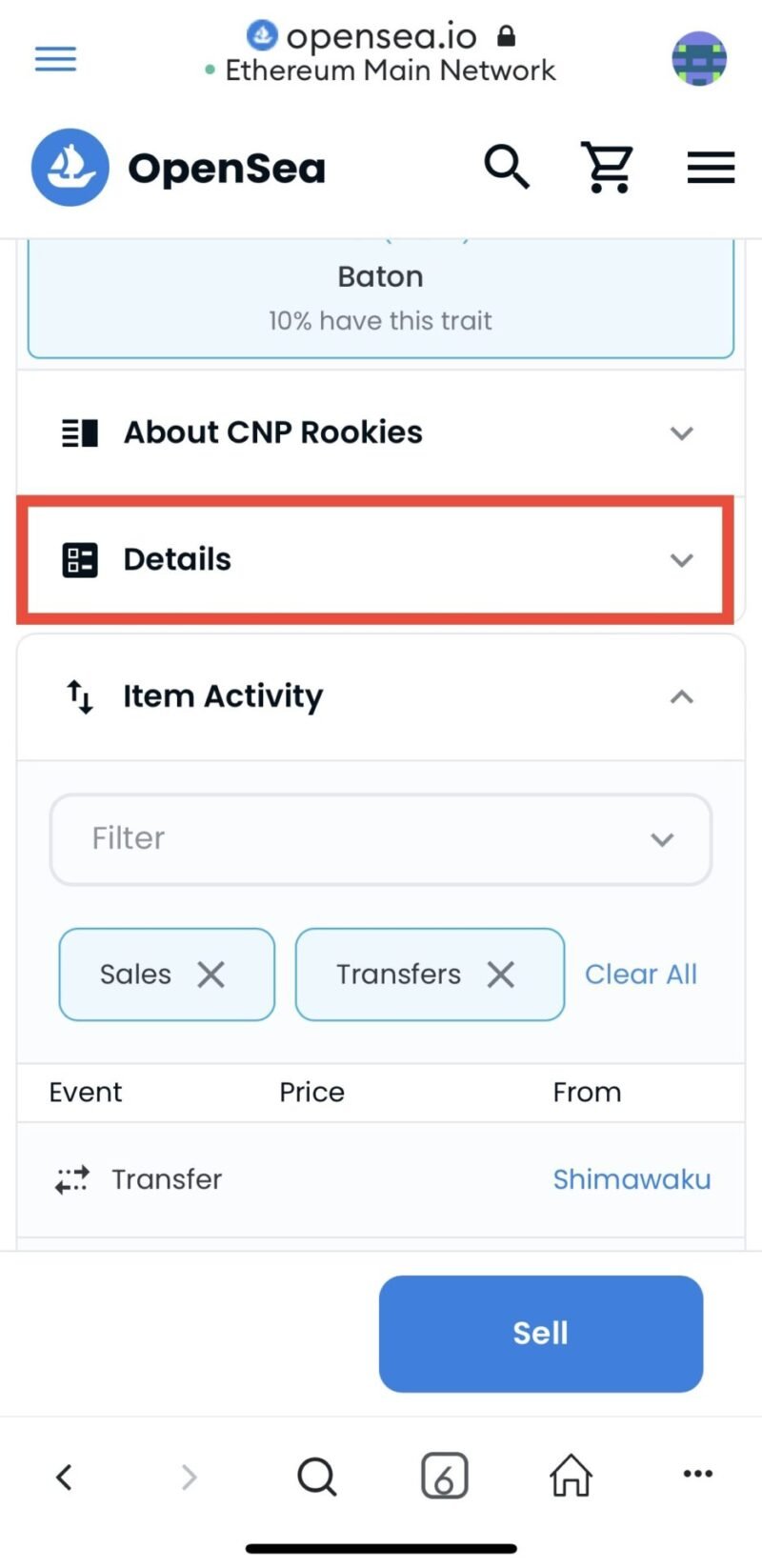The width and height of the screenshot is (762, 1568).
Task: Go back in the browser
Action: [64, 1478]
